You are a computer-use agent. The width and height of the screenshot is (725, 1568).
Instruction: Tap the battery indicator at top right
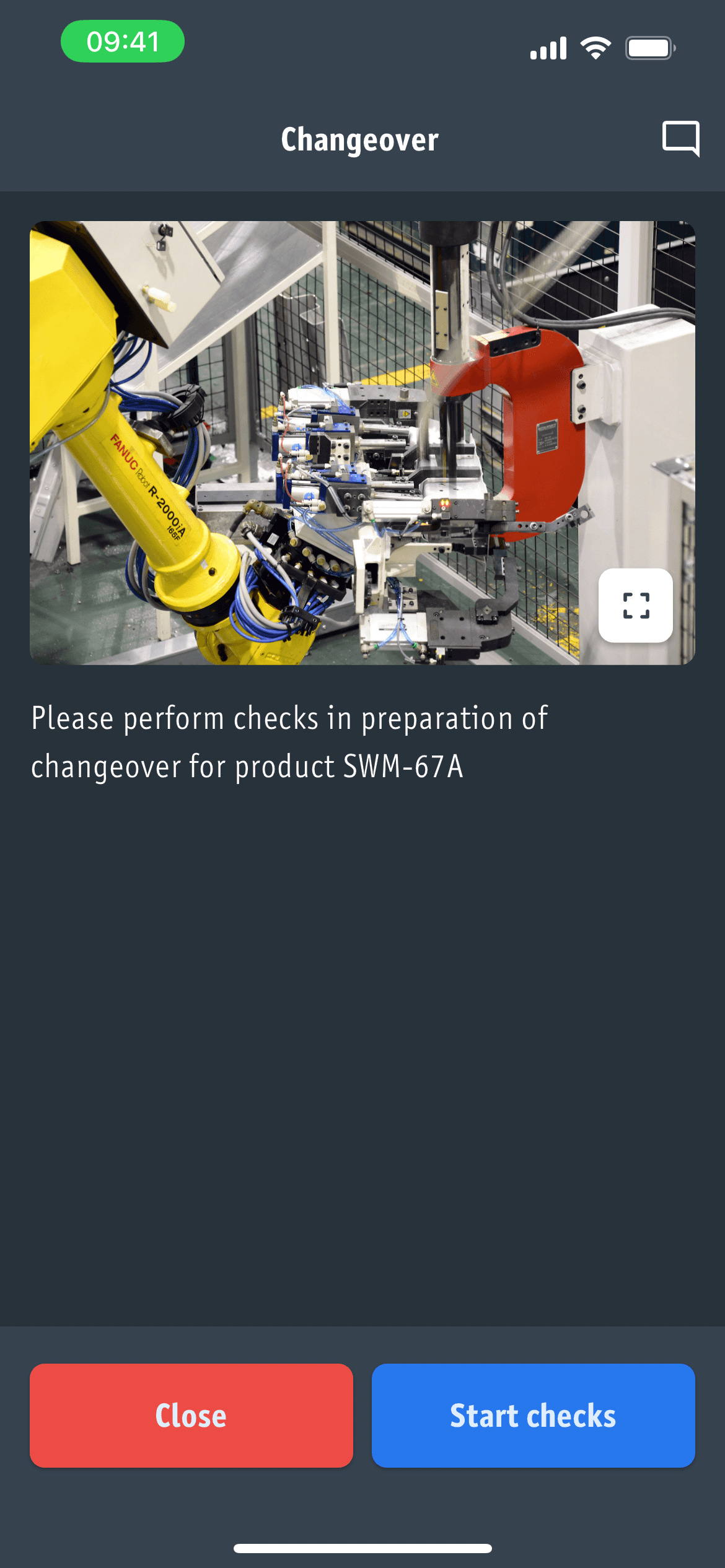pyautogui.click(x=648, y=46)
